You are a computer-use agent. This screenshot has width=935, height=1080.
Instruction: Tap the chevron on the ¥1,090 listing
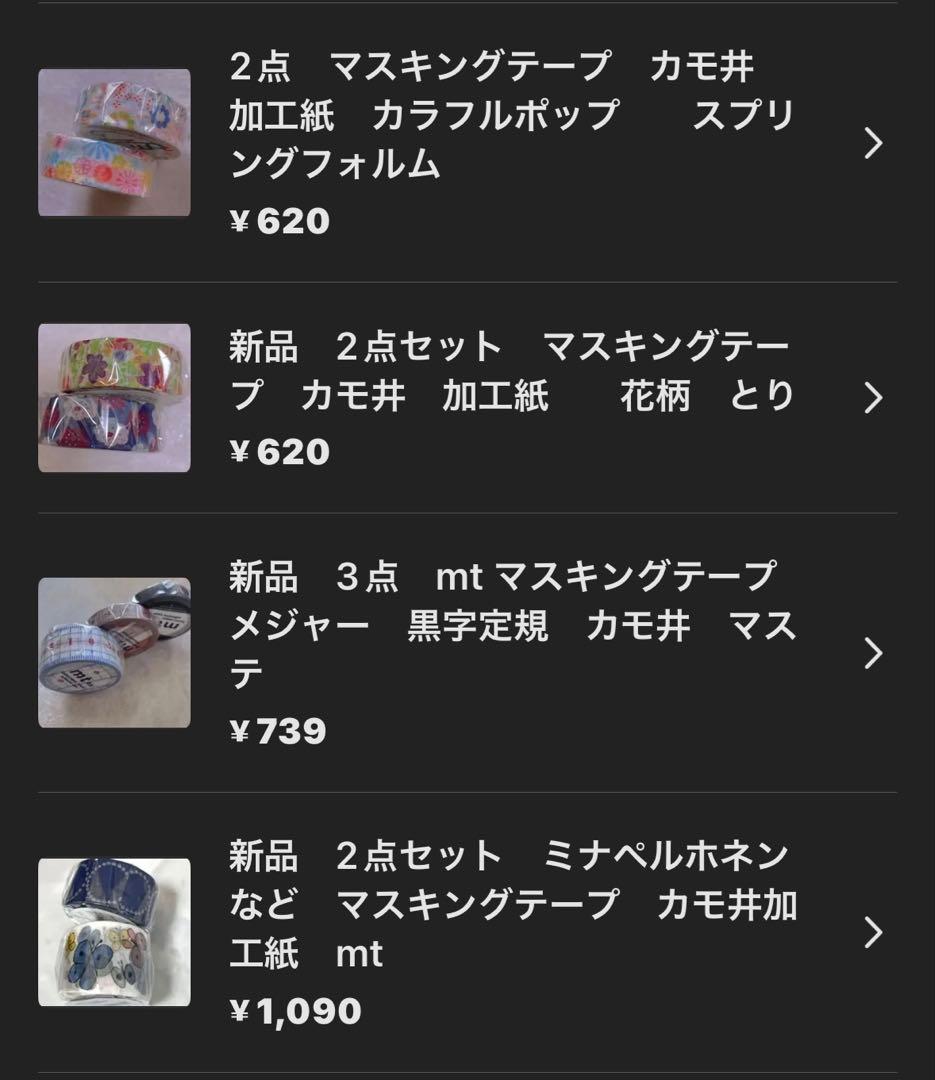(873, 933)
